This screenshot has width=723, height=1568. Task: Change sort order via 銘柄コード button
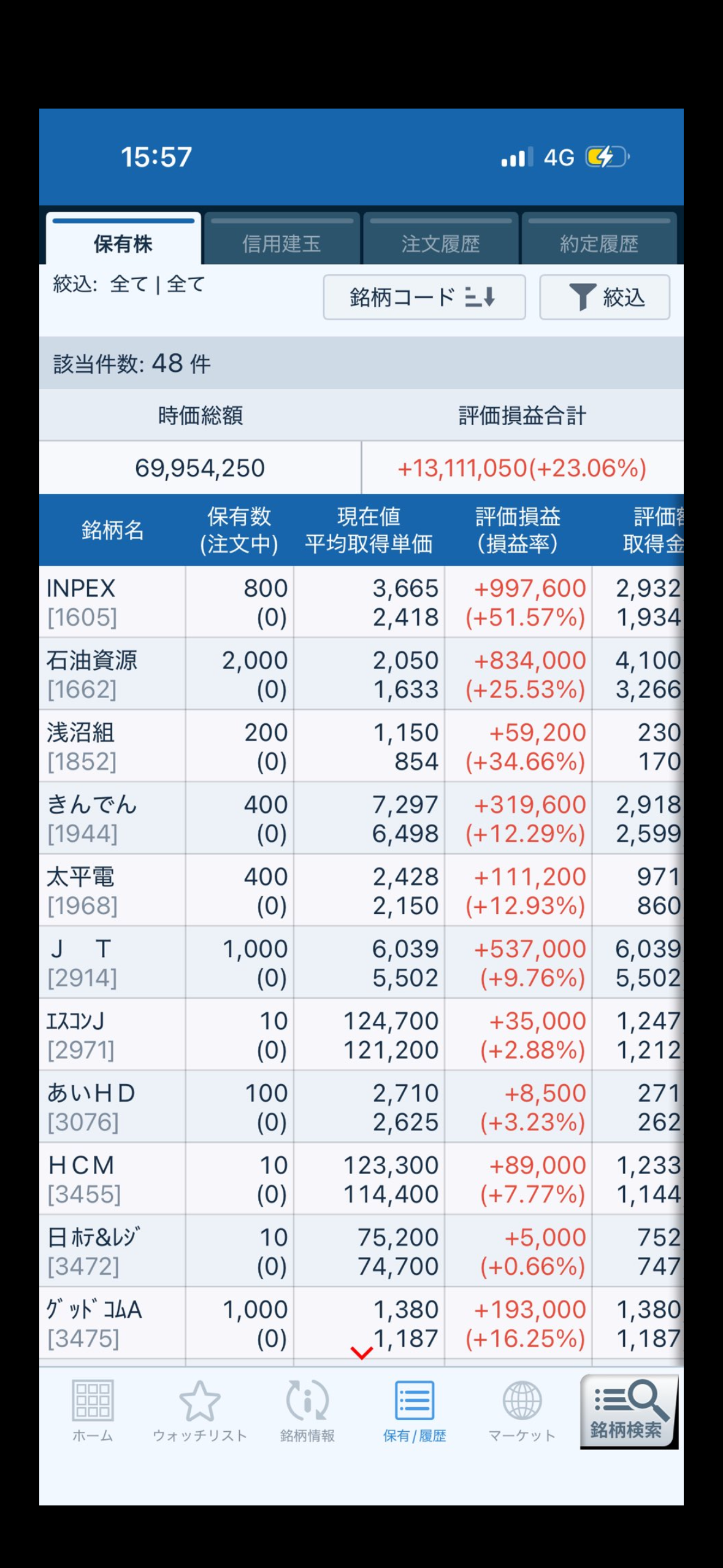pos(424,298)
